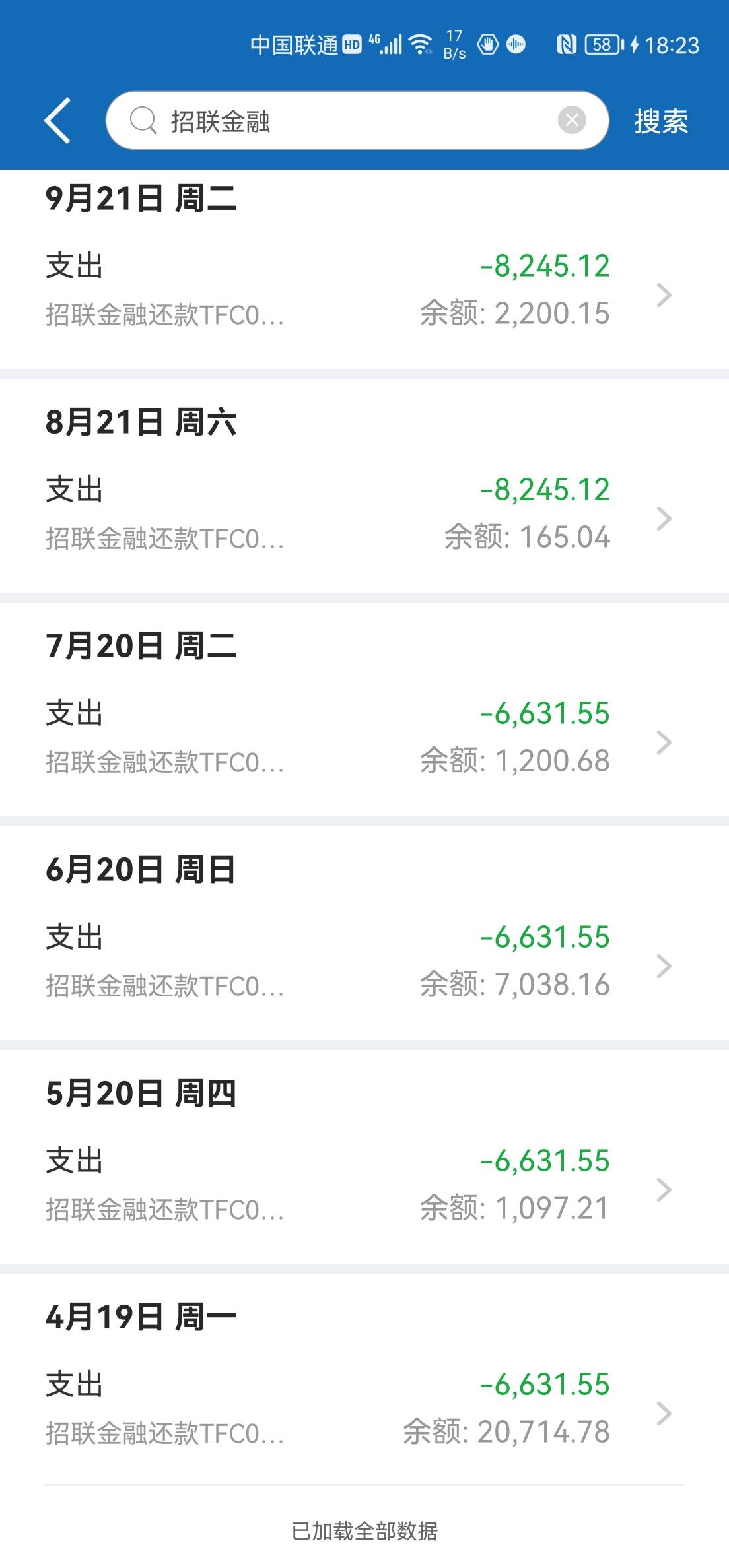
Task: View details of the 7月20日 payment
Action: coord(364,738)
